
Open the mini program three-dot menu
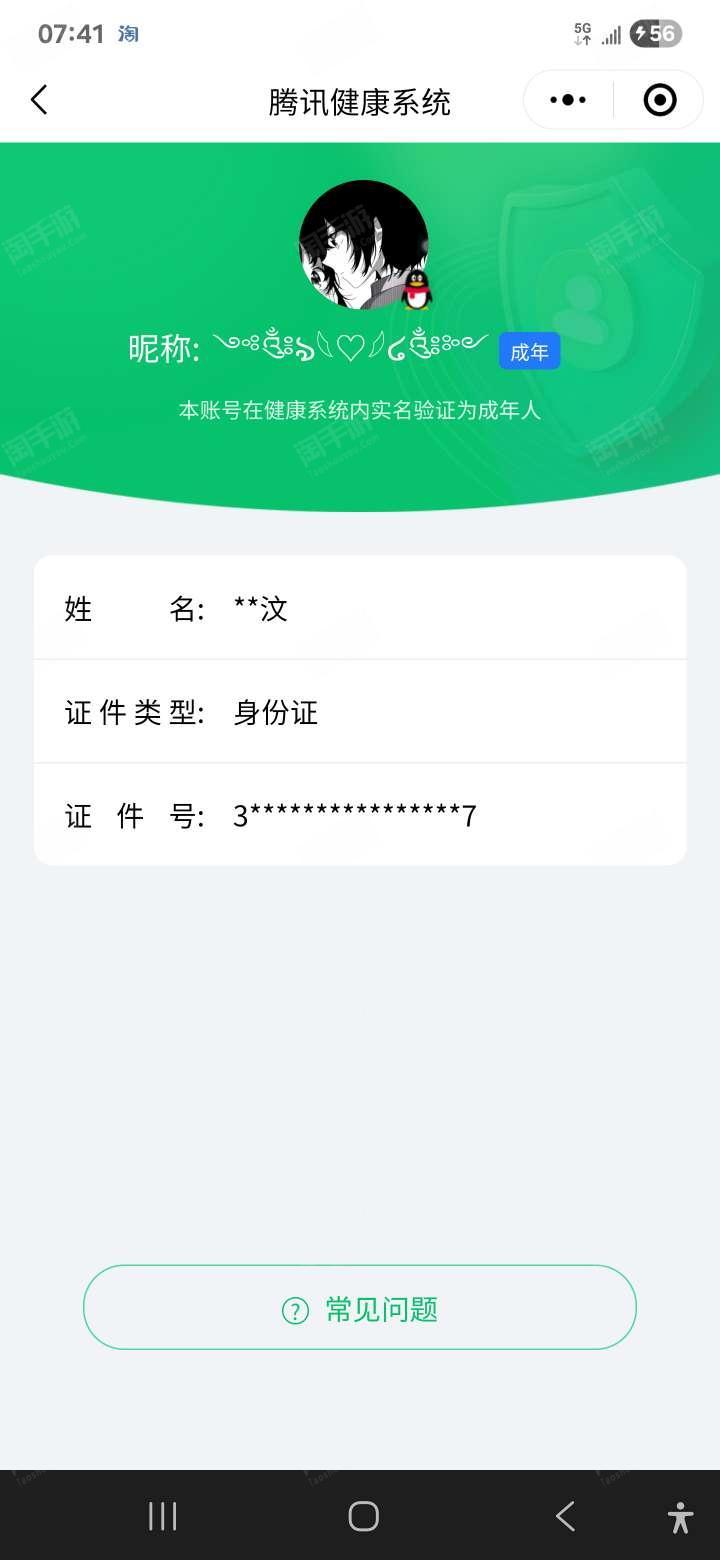[x=568, y=100]
